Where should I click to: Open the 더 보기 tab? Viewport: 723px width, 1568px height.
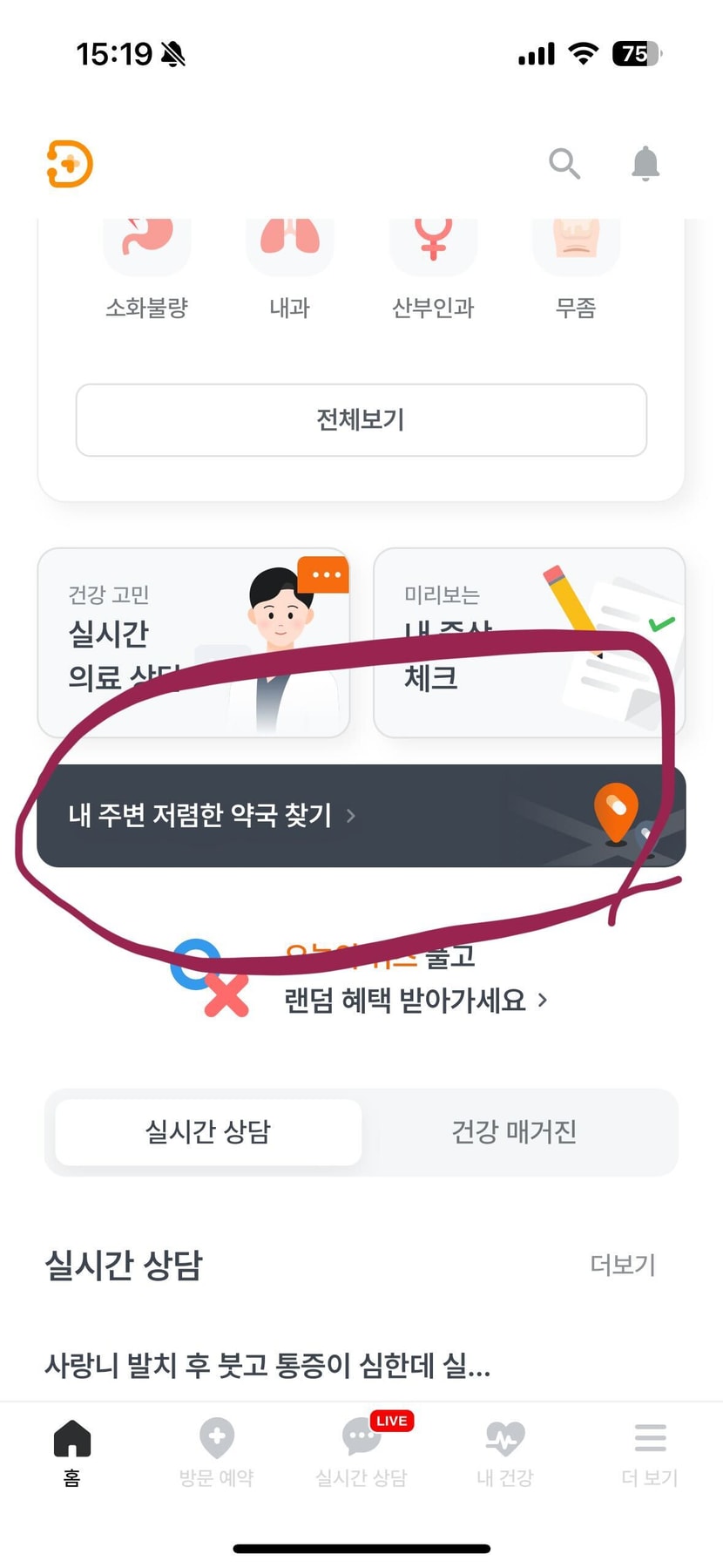[x=650, y=1451]
